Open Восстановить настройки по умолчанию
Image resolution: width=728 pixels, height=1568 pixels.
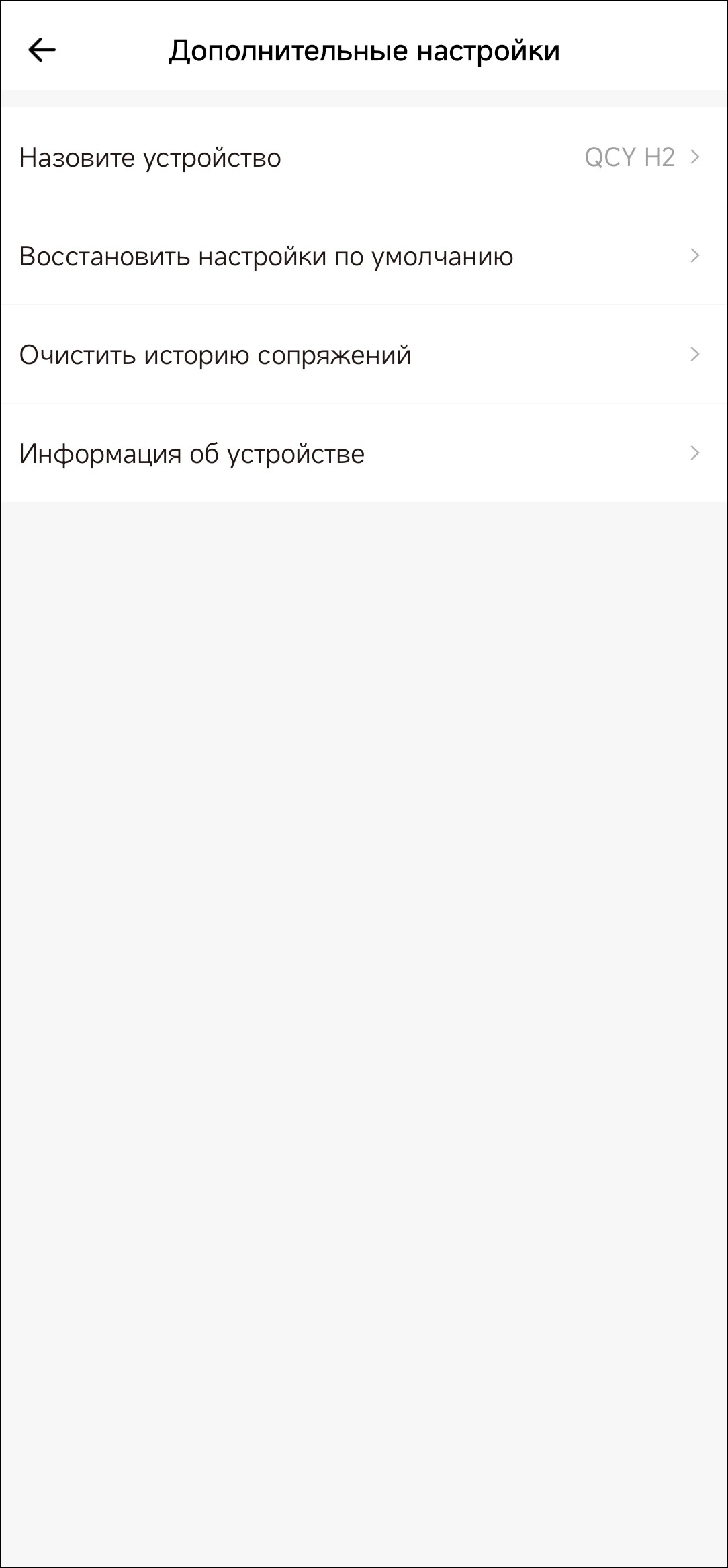[x=363, y=256]
